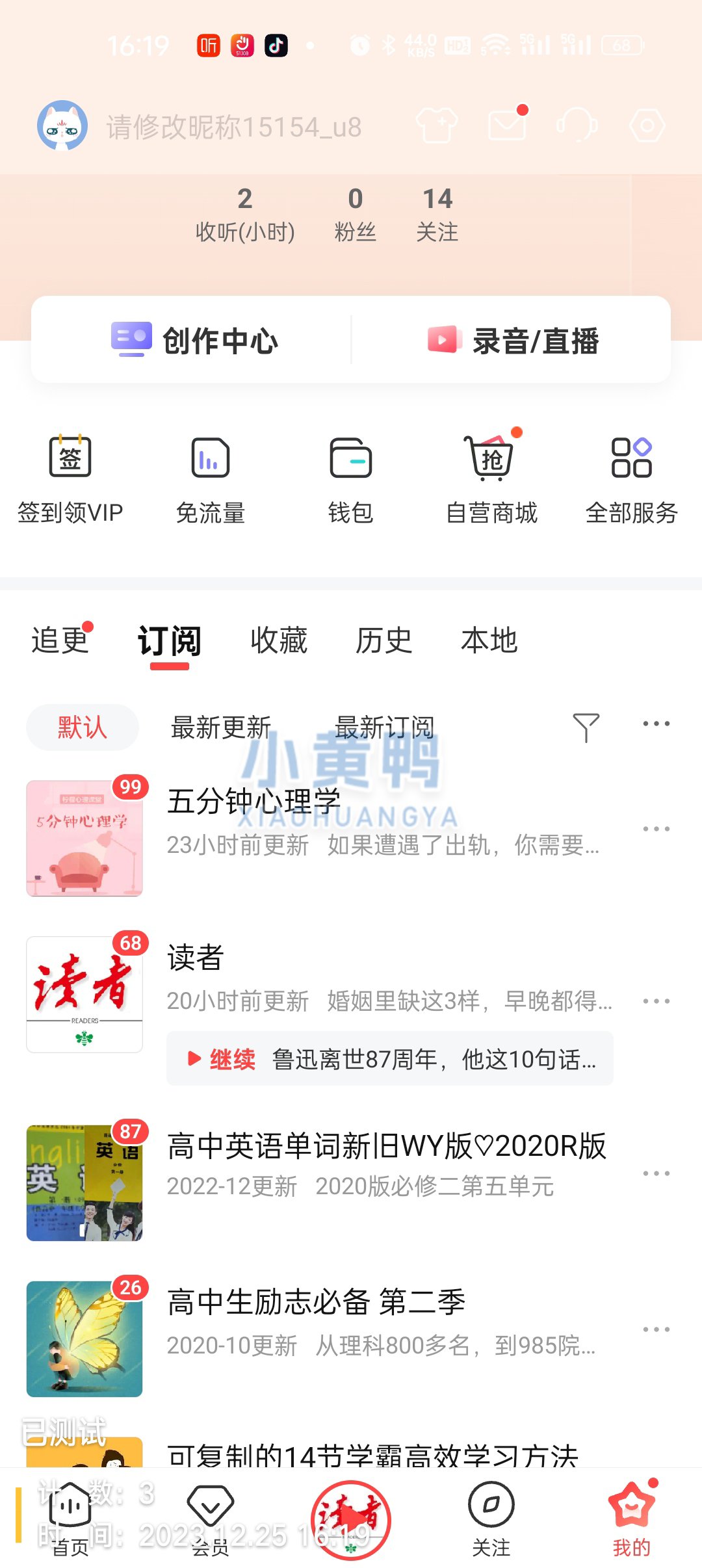Open customer service headset icon

click(x=577, y=125)
